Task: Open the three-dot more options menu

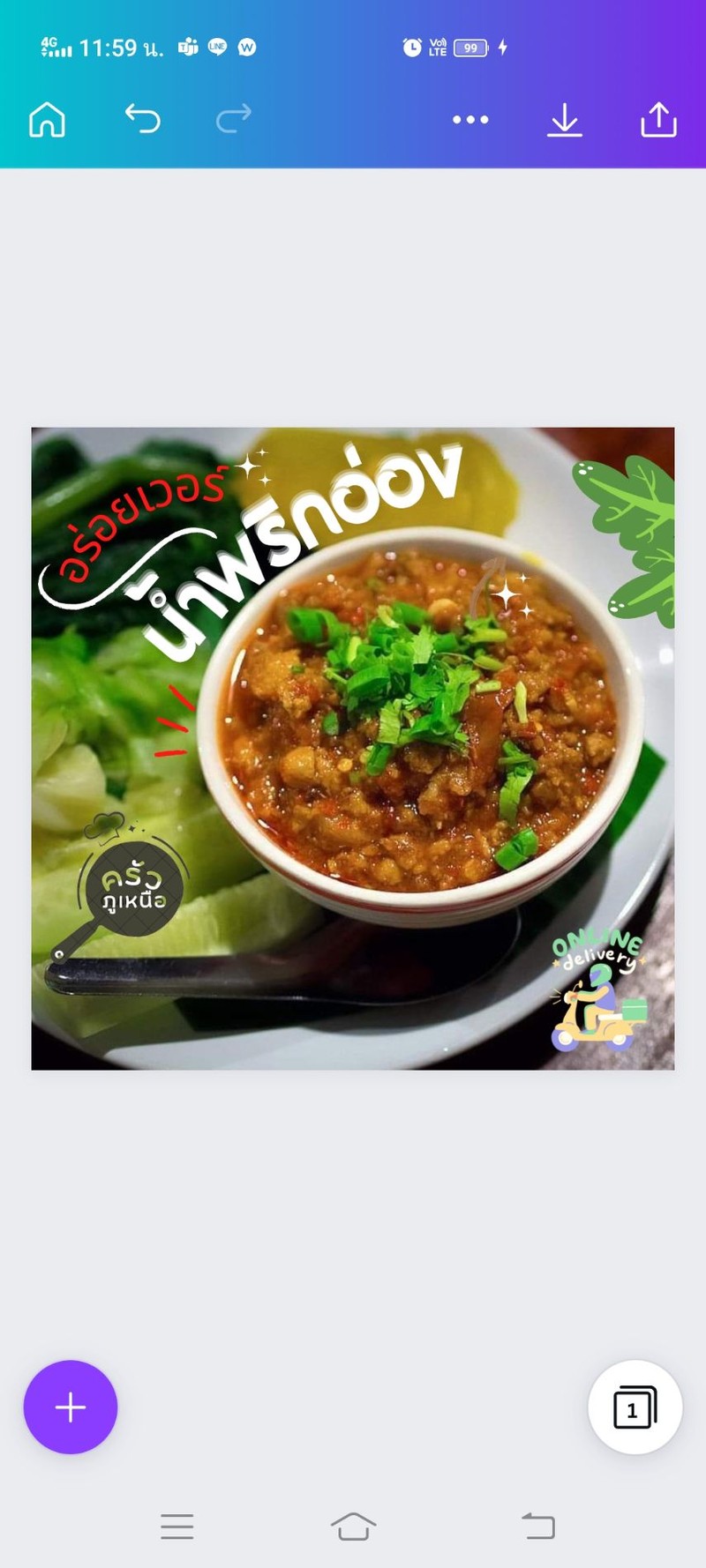Action: click(470, 119)
